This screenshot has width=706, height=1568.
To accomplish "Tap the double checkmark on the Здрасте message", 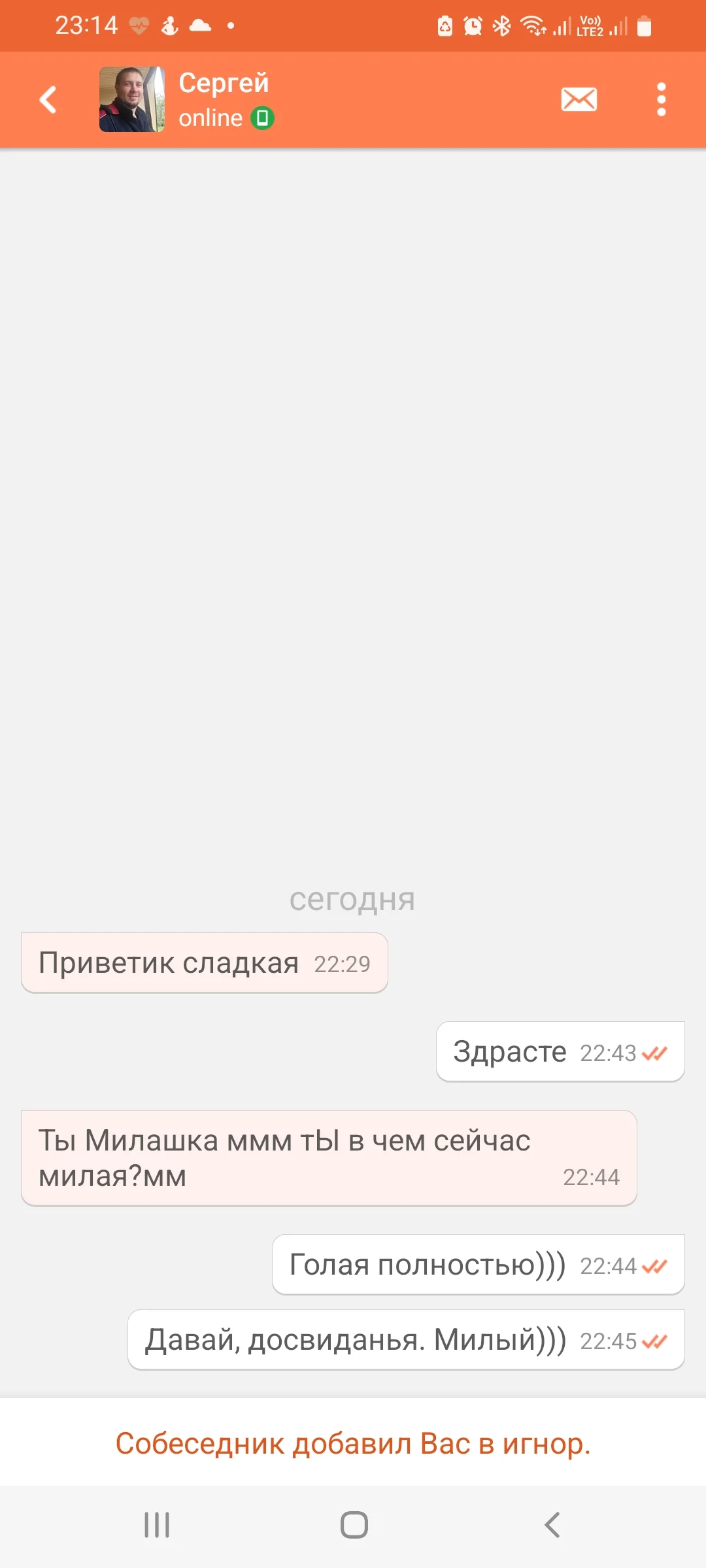I will pyautogui.click(x=654, y=1051).
